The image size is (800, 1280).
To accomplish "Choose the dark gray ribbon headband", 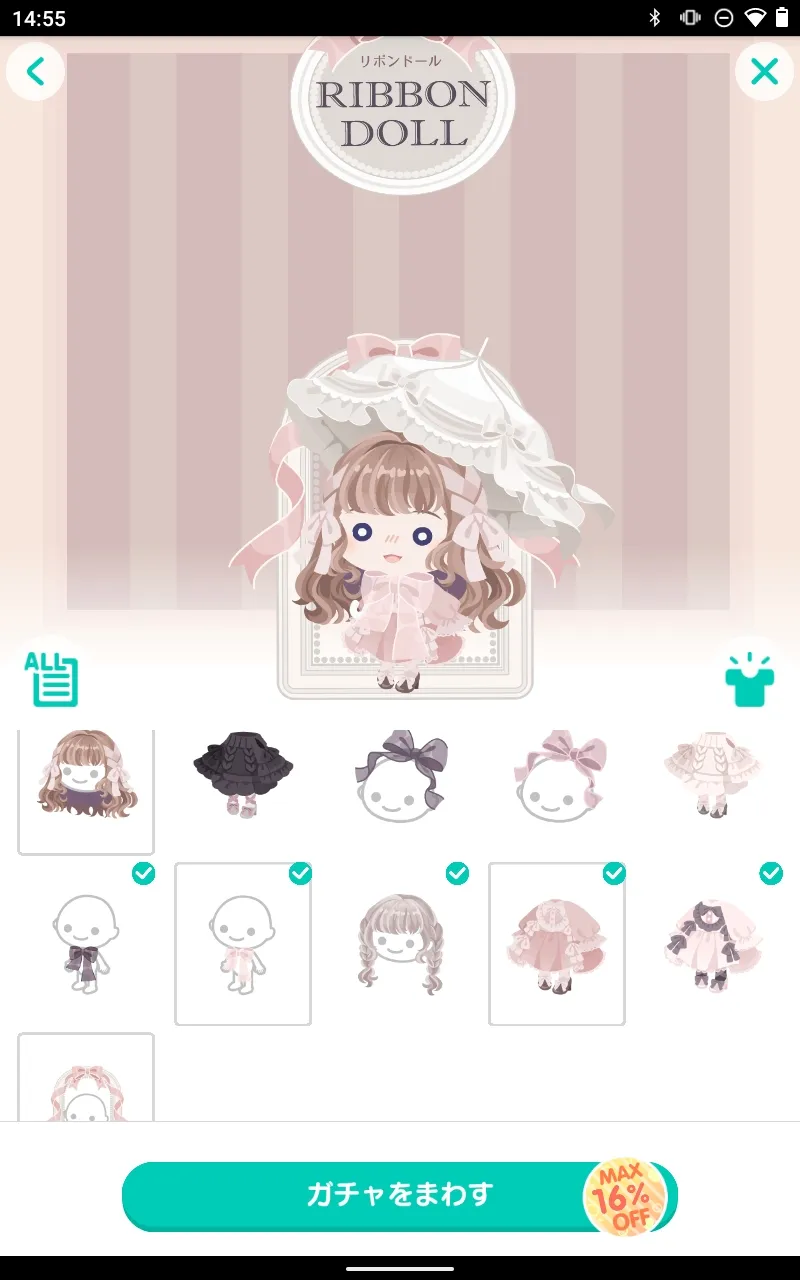I will (400, 775).
